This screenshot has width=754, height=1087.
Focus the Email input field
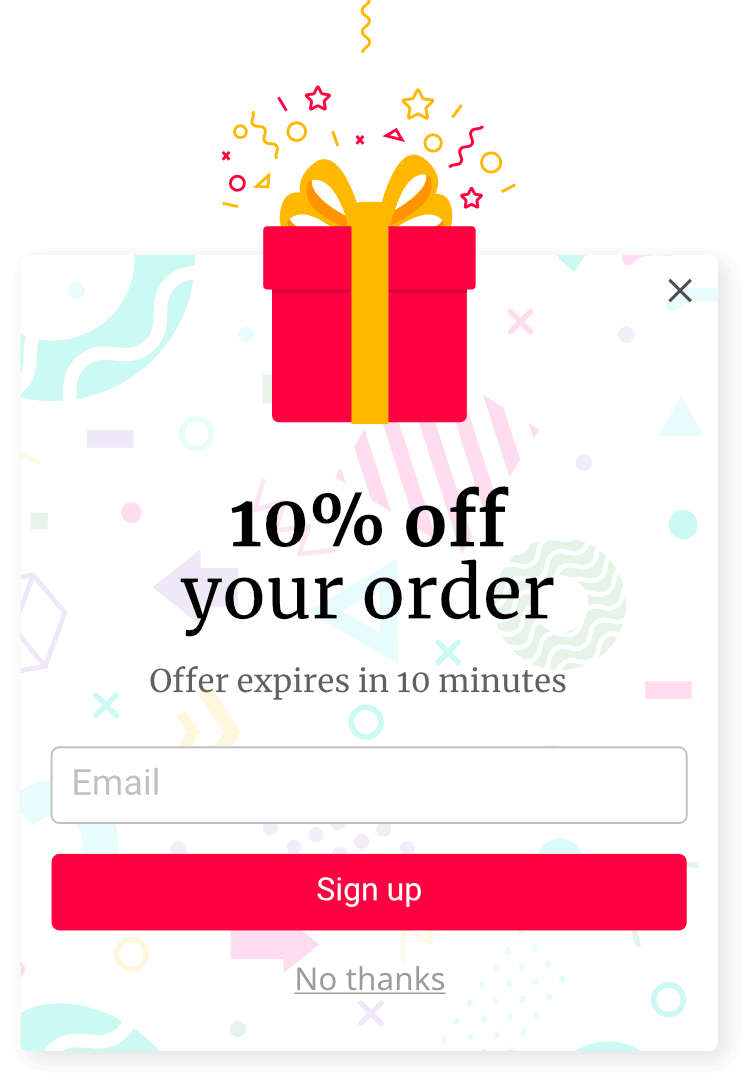pos(369,785)
